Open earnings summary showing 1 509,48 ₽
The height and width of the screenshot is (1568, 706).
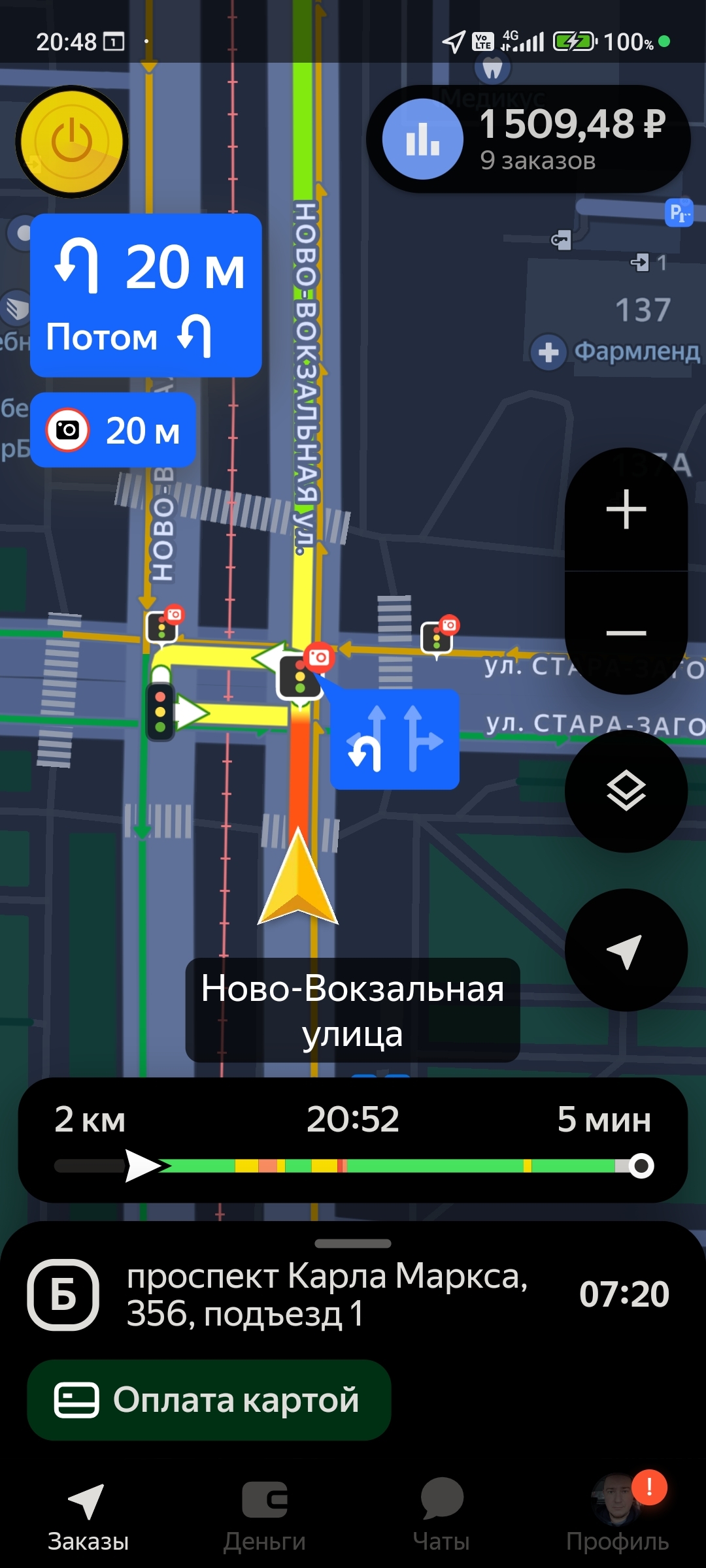(x=528, y=139)
